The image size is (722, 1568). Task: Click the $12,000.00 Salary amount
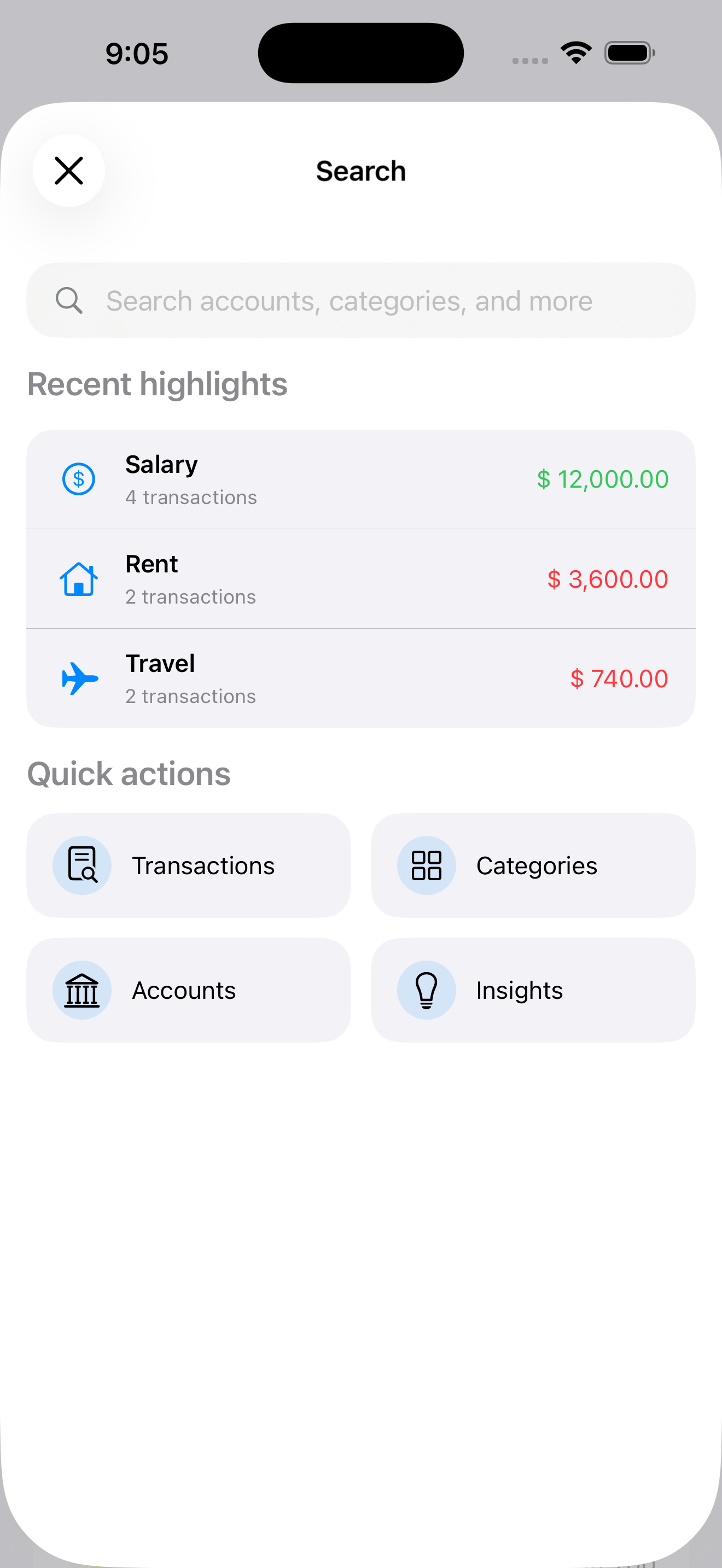pos(602,479)
